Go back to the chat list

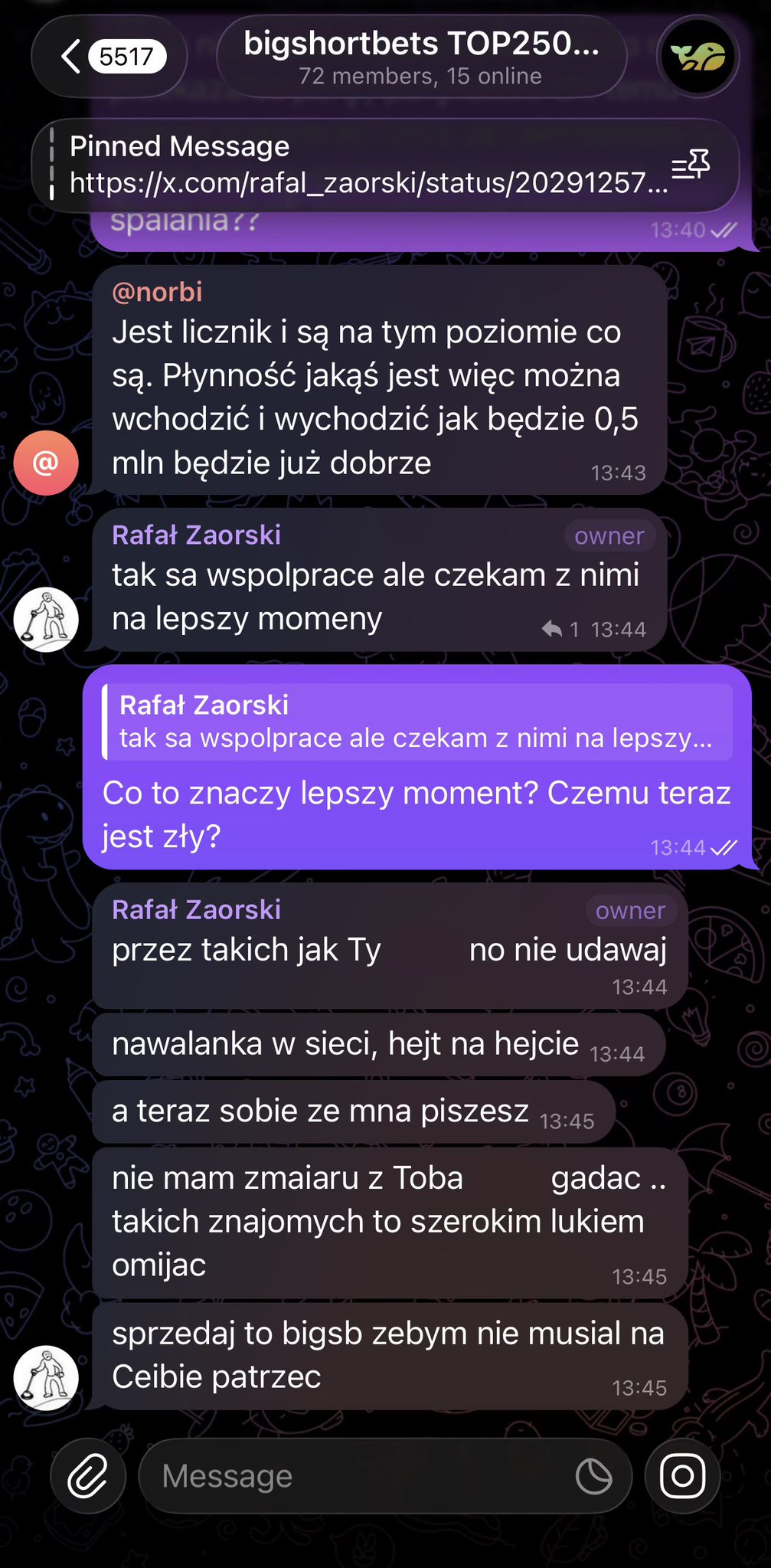pyautogui.click(x=109, y=57)
